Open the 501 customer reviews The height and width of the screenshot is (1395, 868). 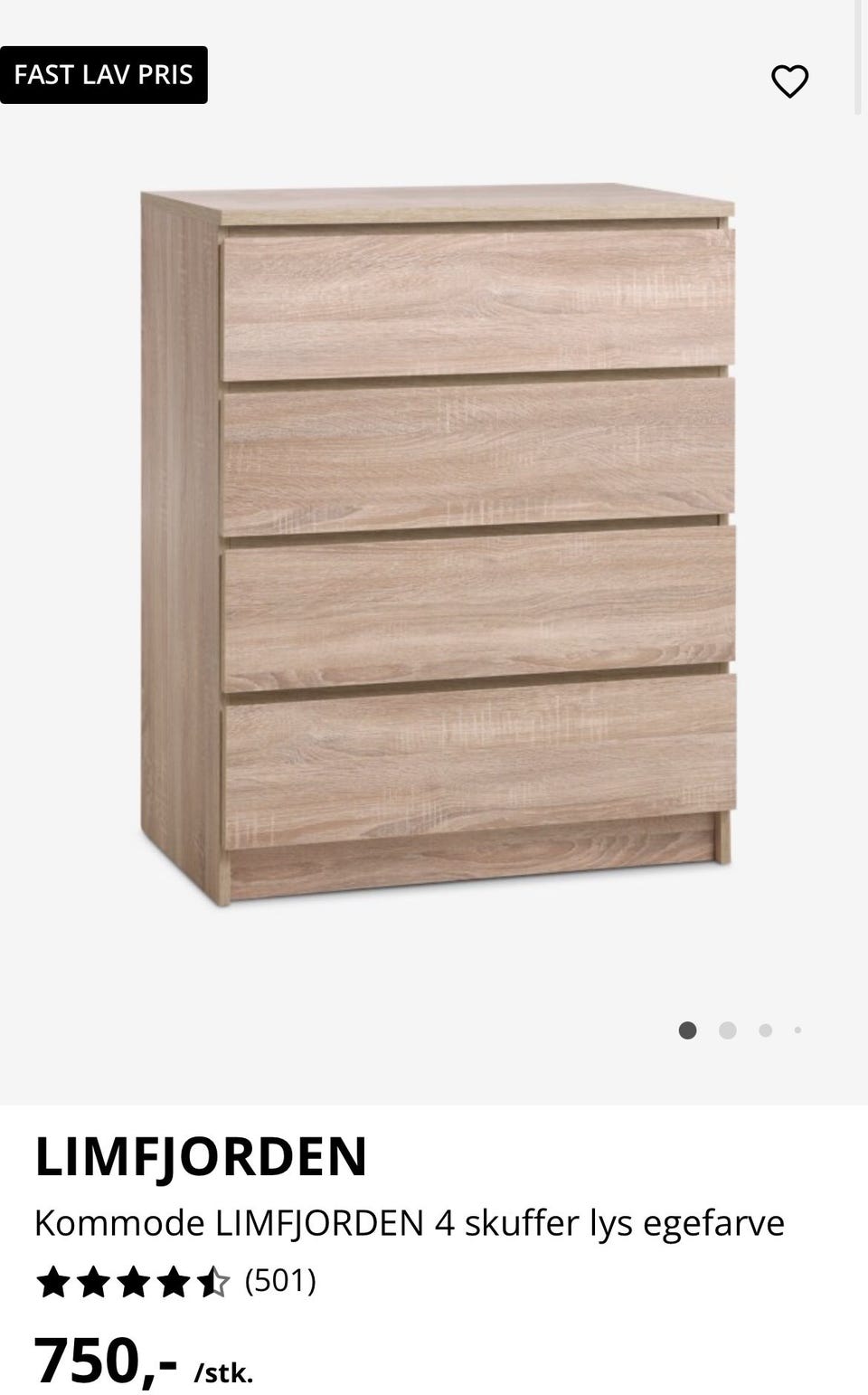pos(280,1280)
